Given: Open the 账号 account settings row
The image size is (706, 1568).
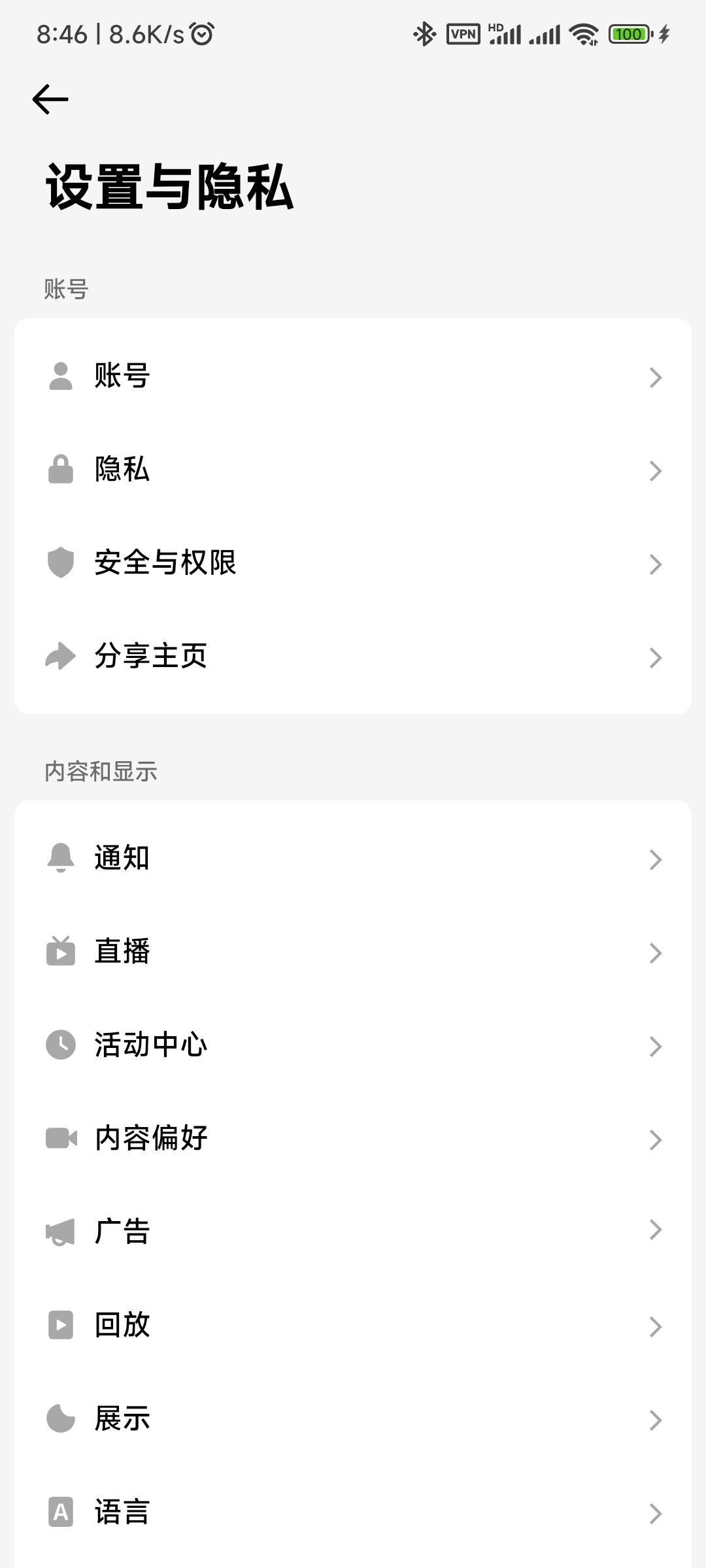Looking at the screenshot, I should click(353, 376).
